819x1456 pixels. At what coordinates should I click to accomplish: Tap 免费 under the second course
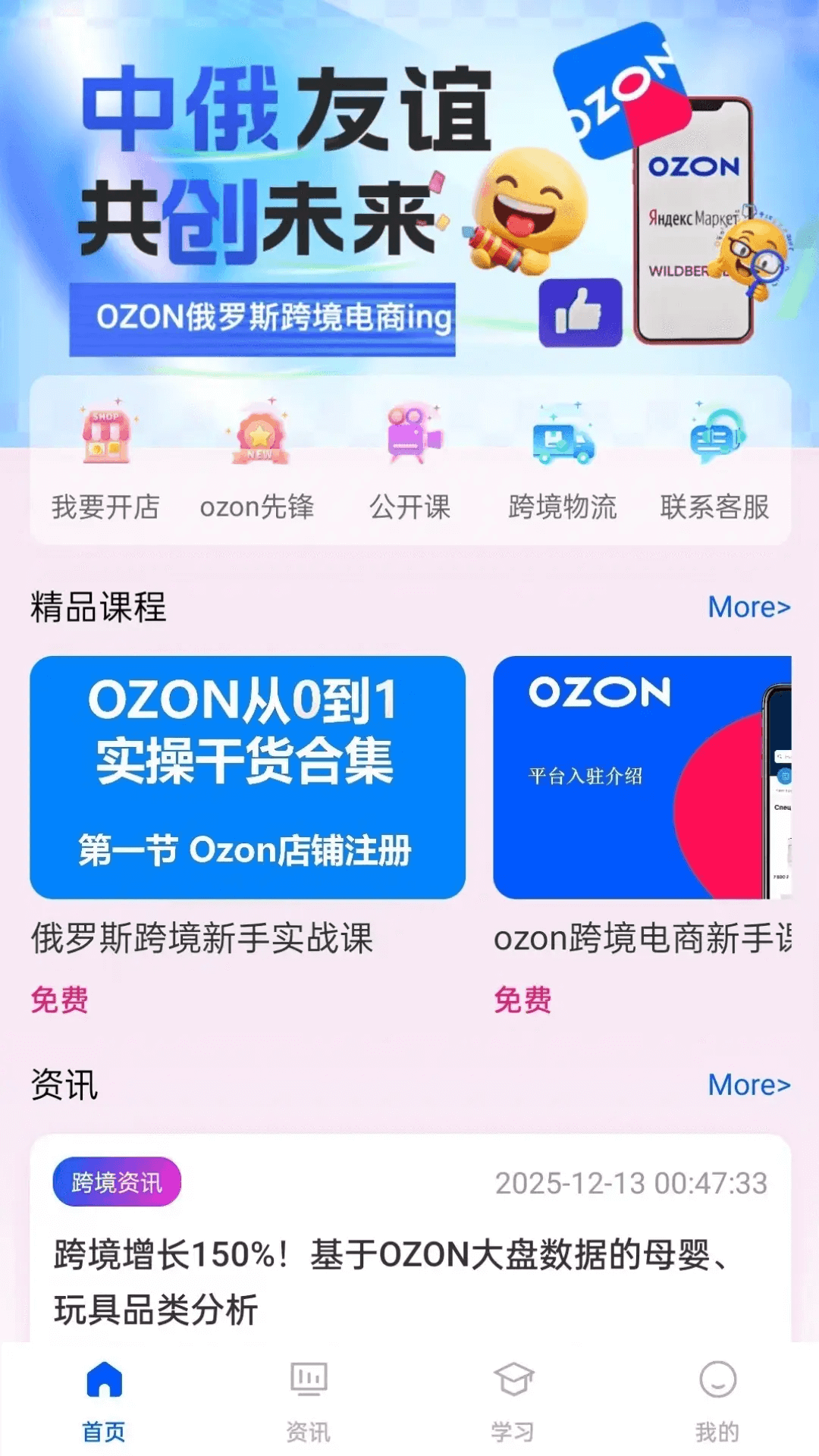point(523,999)
